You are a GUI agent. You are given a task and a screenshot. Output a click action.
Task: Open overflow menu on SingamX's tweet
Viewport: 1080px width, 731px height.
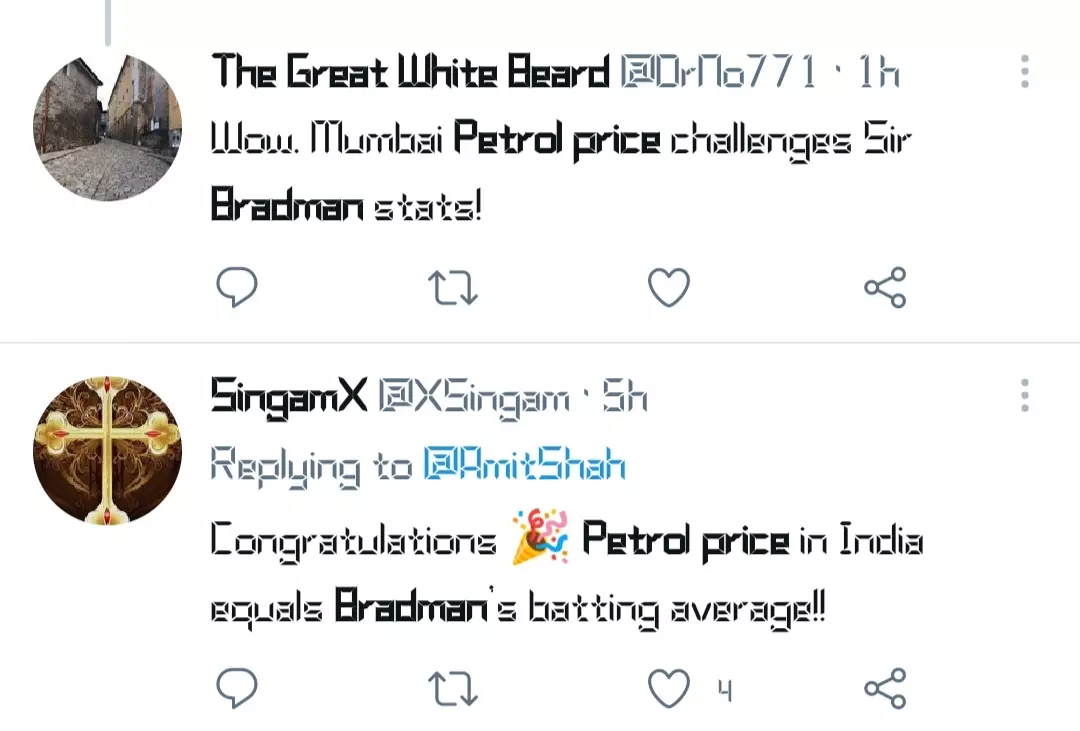pos(1024,395)
